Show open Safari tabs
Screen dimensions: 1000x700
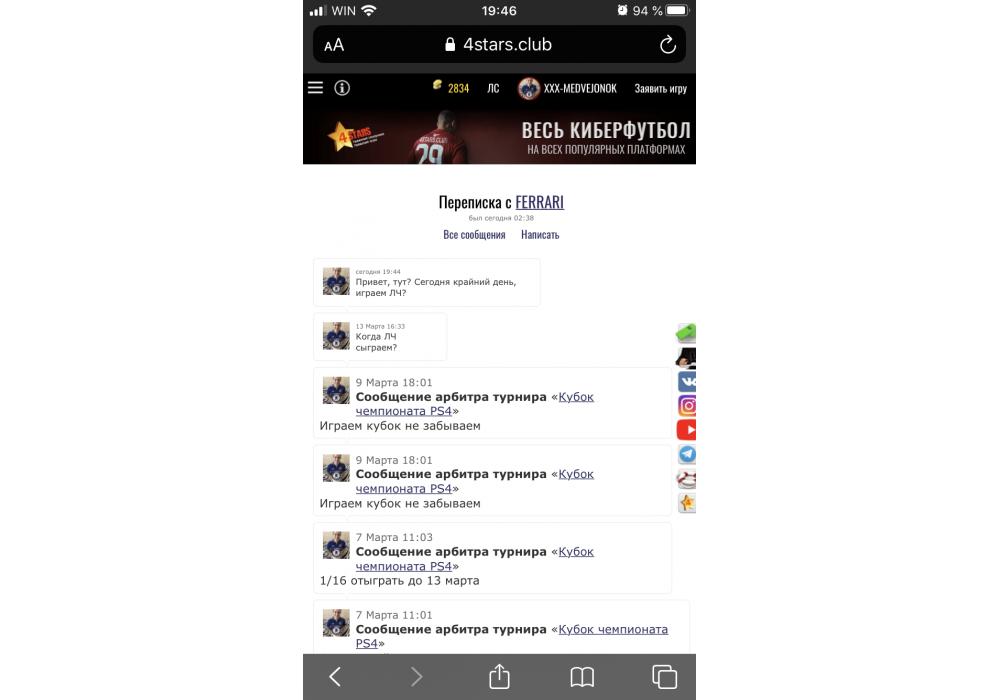[x=664, y=677]
